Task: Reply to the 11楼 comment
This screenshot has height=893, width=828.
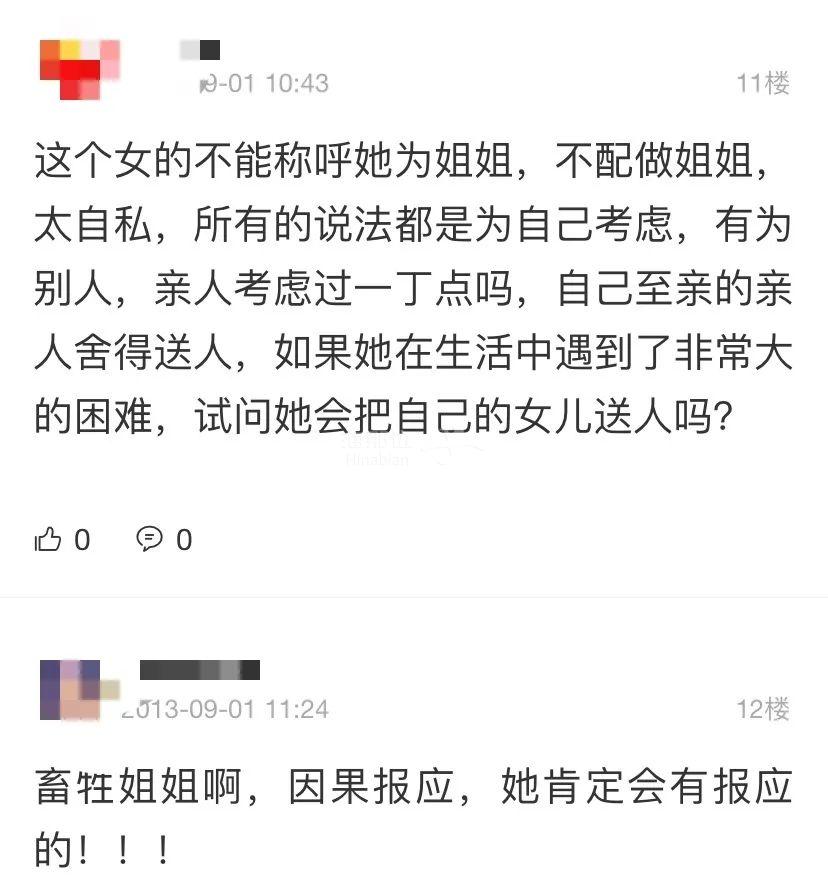Action: [x=150, y=540]
